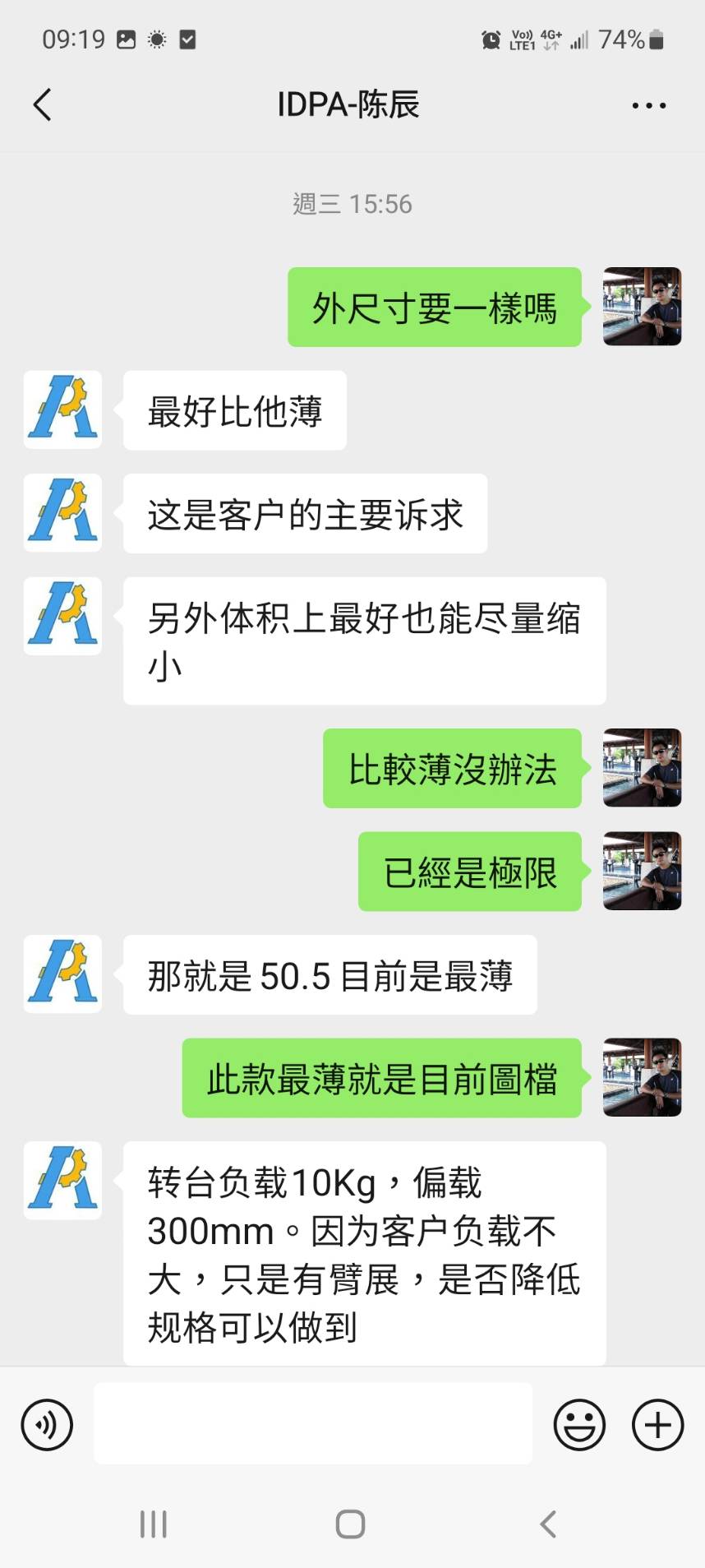The image size is (705, 1568).
Task: Open contact avatar beside 最好比他薄
Action: point(62,409)
